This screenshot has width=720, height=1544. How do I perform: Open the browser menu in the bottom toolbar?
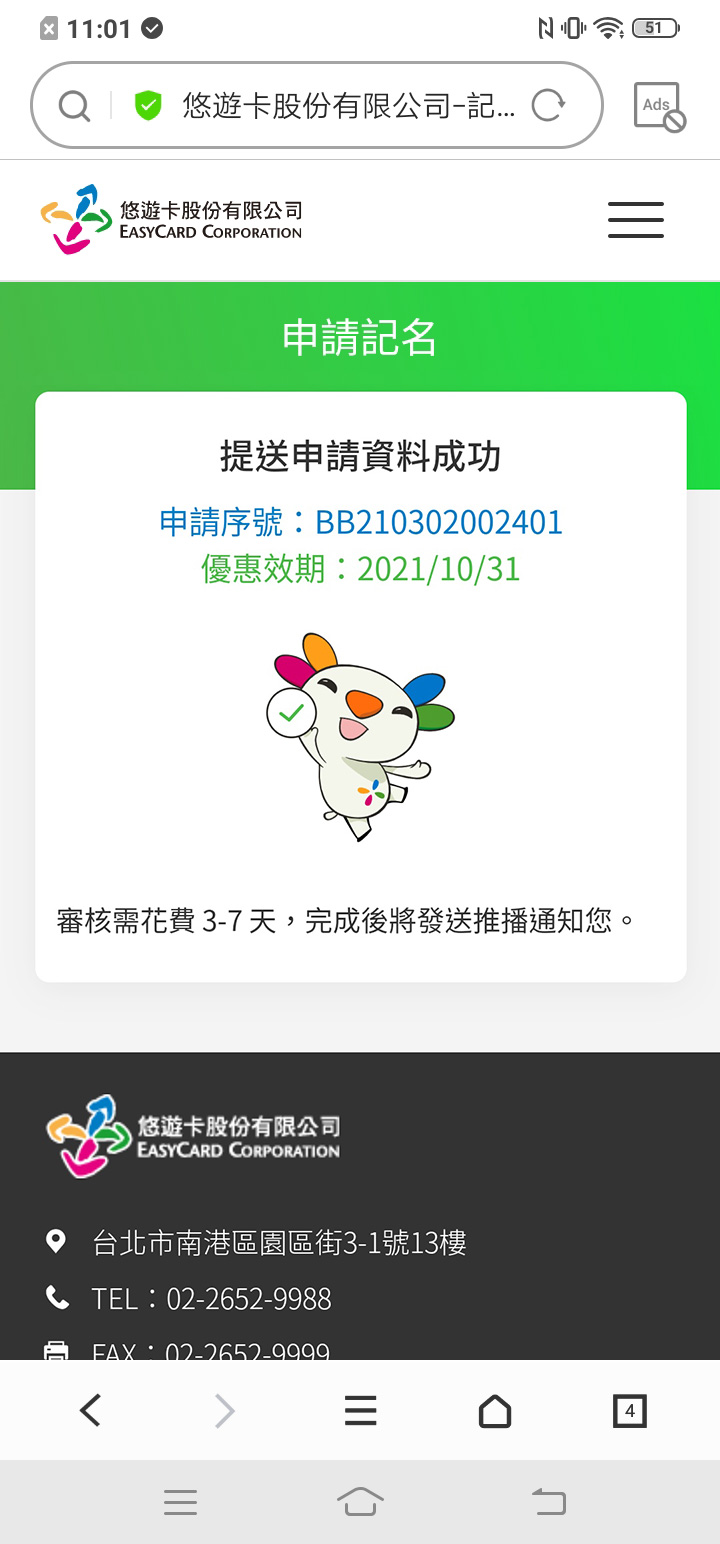pos(360,1411)
